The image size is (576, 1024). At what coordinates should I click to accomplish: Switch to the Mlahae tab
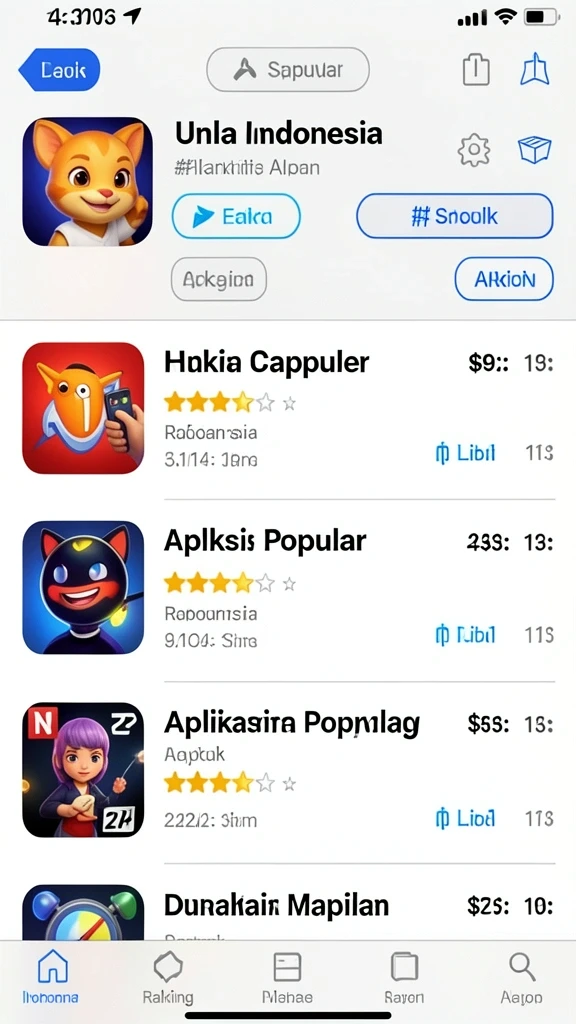pos(287,978)
